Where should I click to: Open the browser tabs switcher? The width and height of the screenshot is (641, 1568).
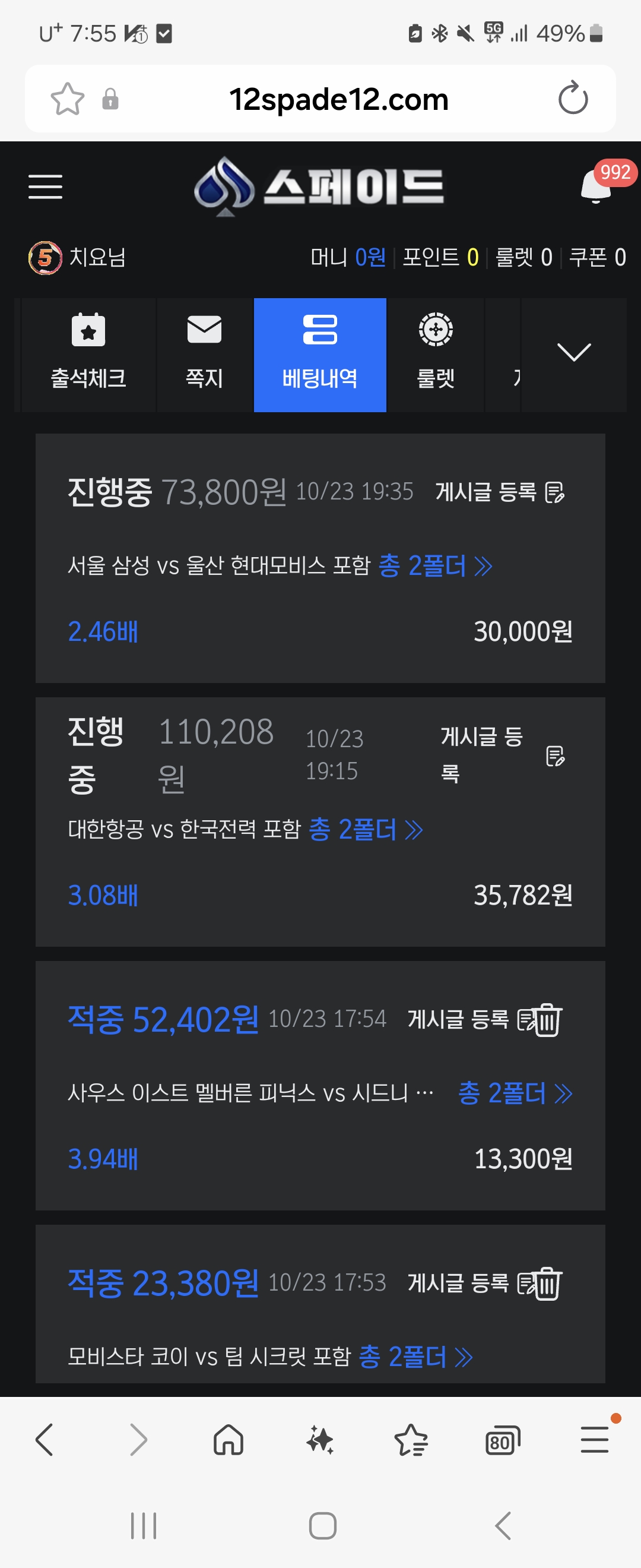pyautogui.click(x=502, y=1441)
